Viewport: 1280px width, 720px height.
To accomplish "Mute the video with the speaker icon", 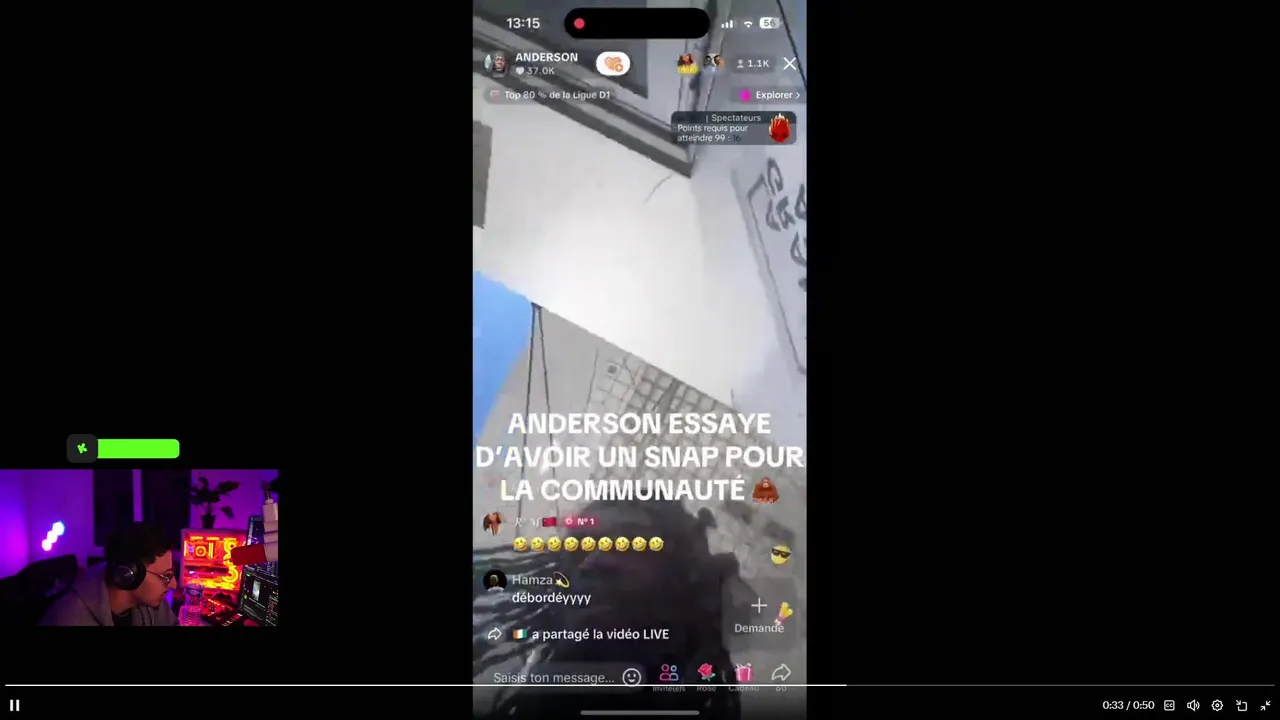I will coord(1193,705).
